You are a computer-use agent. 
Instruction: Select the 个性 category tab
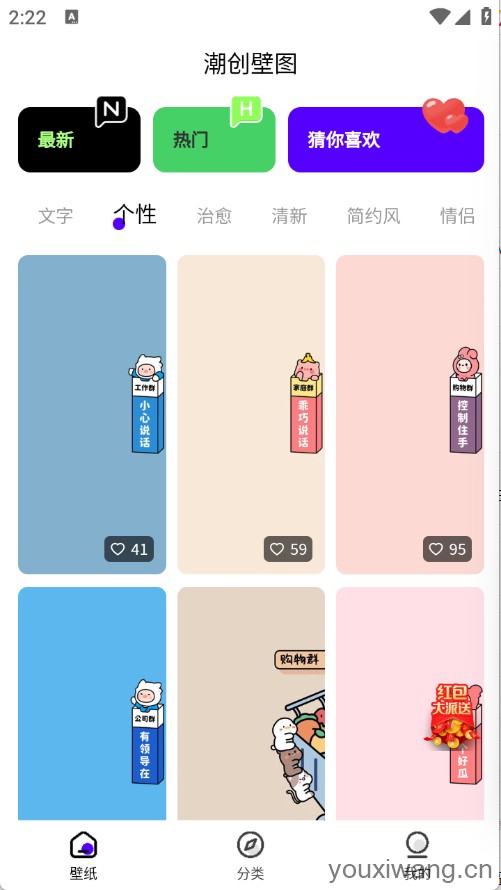[x=135, y=215]
